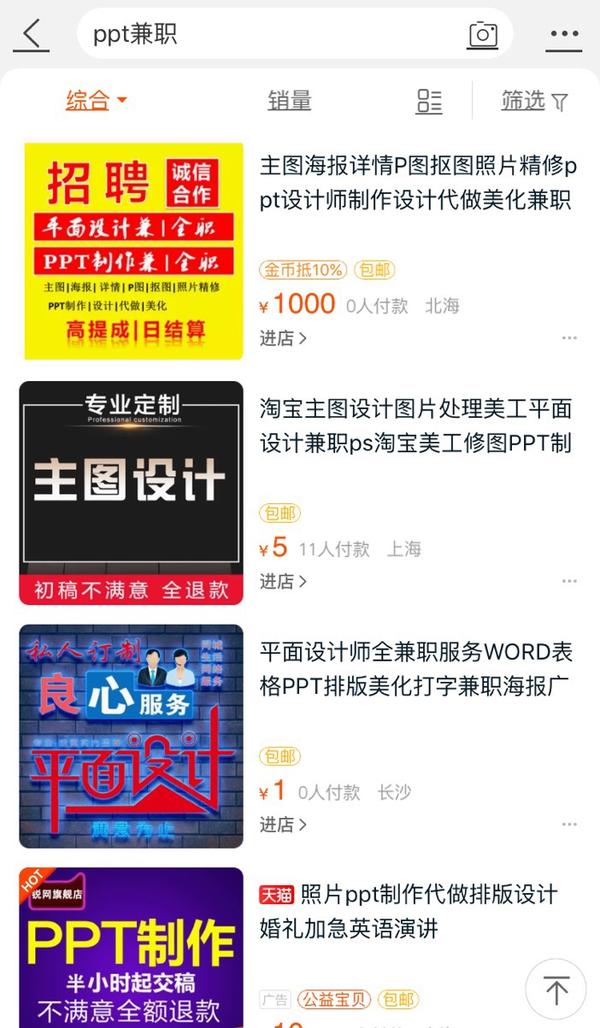600x1028 pixels.
Task: Switch the results list layout view
Action: [429, 100]
